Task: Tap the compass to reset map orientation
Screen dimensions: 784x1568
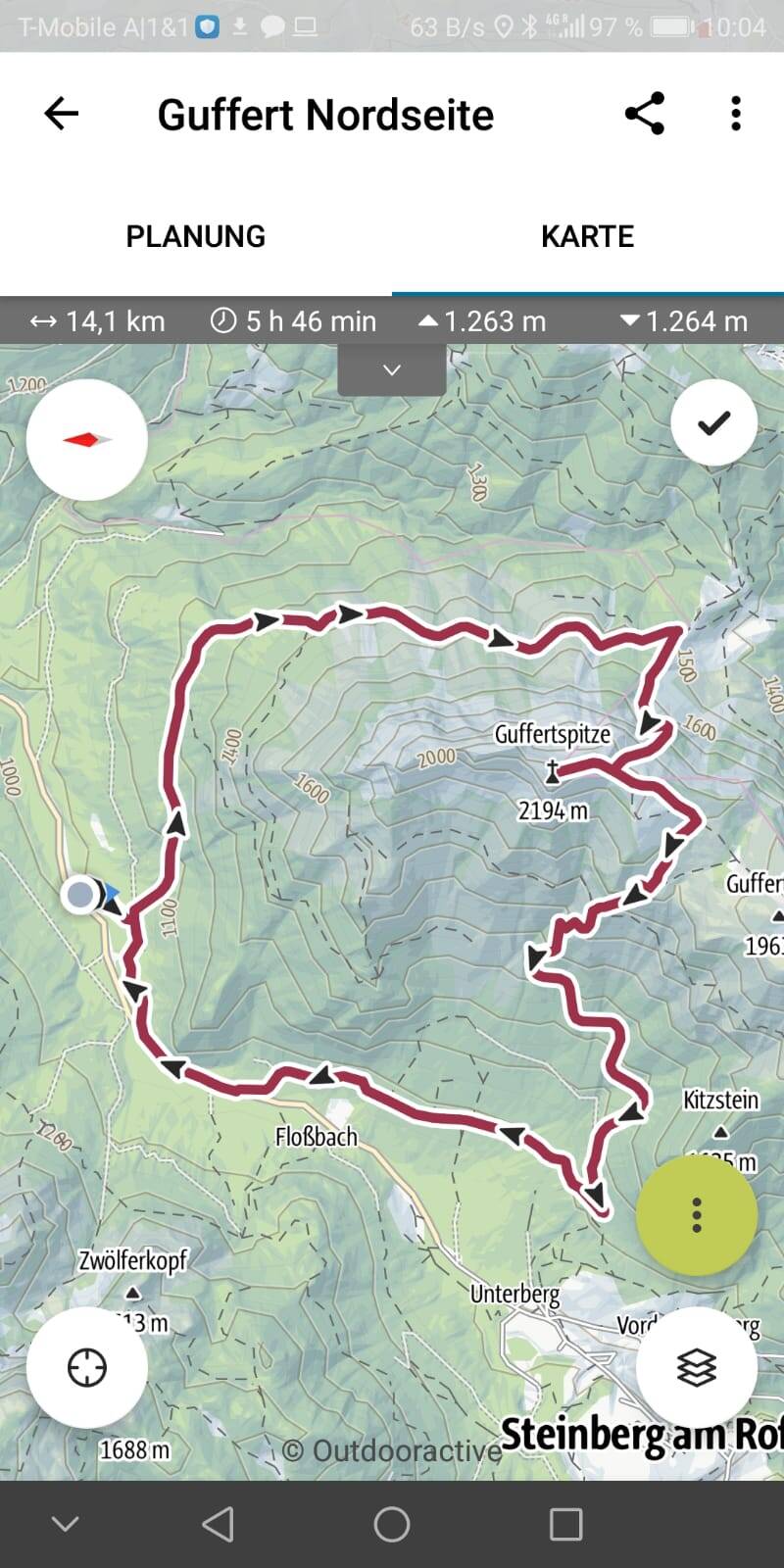Action: click(x=87, y=440)
